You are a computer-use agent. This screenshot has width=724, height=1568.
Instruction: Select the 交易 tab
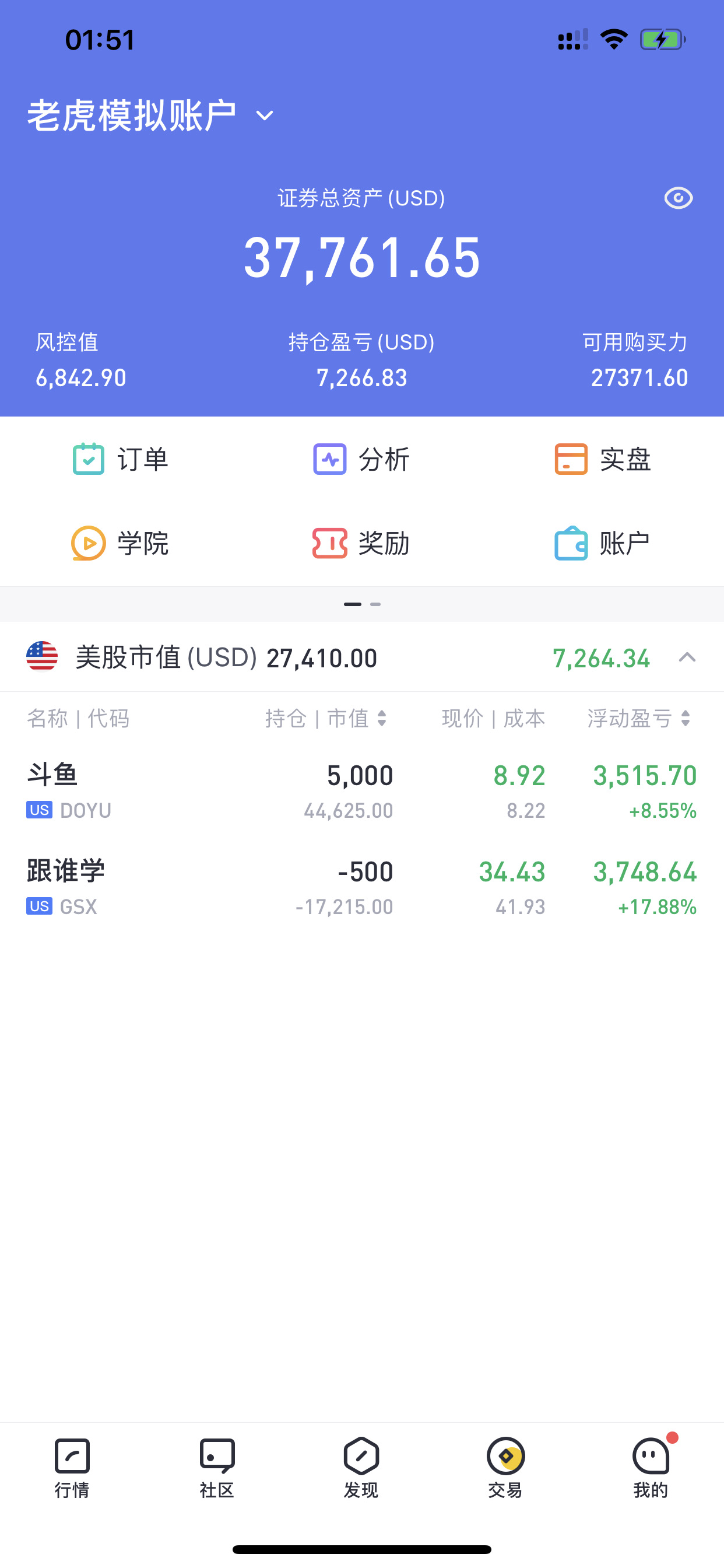tap(505, 1468)
